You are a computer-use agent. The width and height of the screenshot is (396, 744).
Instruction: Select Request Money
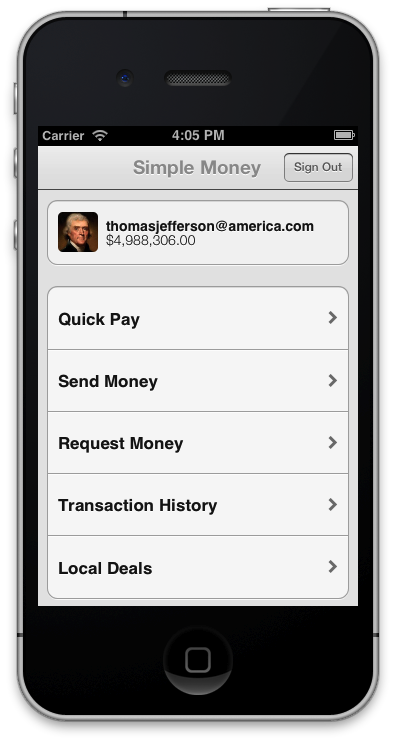click(x=198, y=443)
